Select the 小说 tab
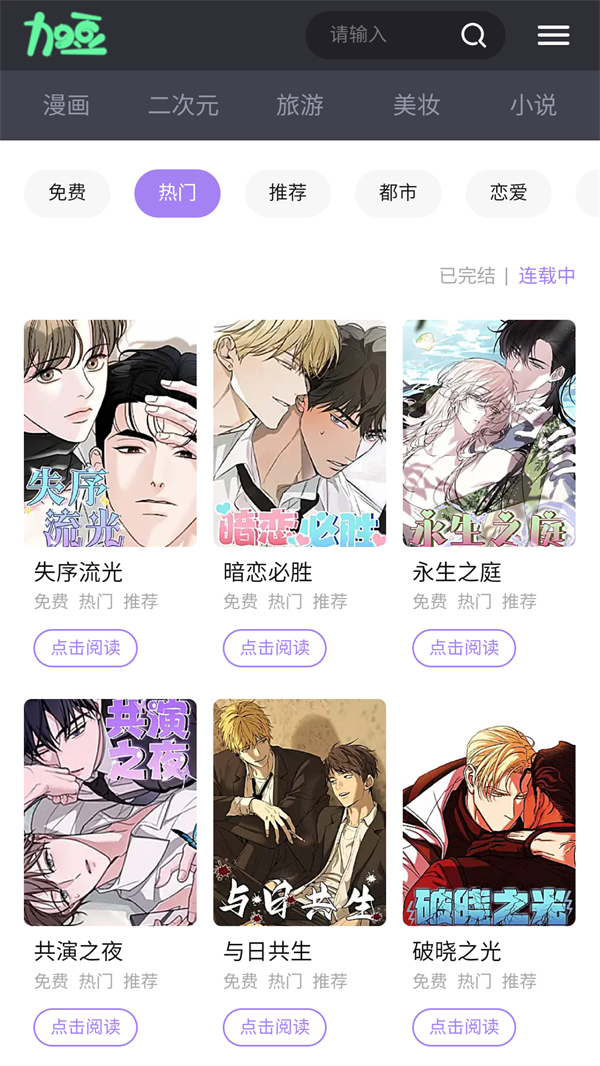600x1066 pixels. pyautogui.click(x=532, y=105)
